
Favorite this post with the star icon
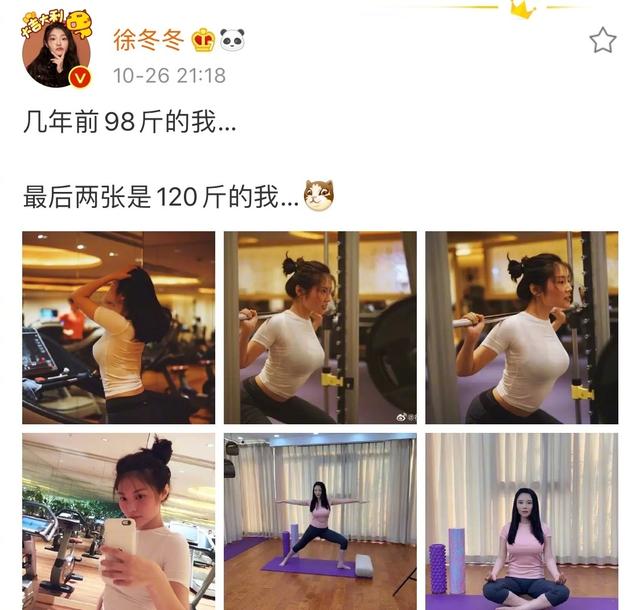(602, 41)
